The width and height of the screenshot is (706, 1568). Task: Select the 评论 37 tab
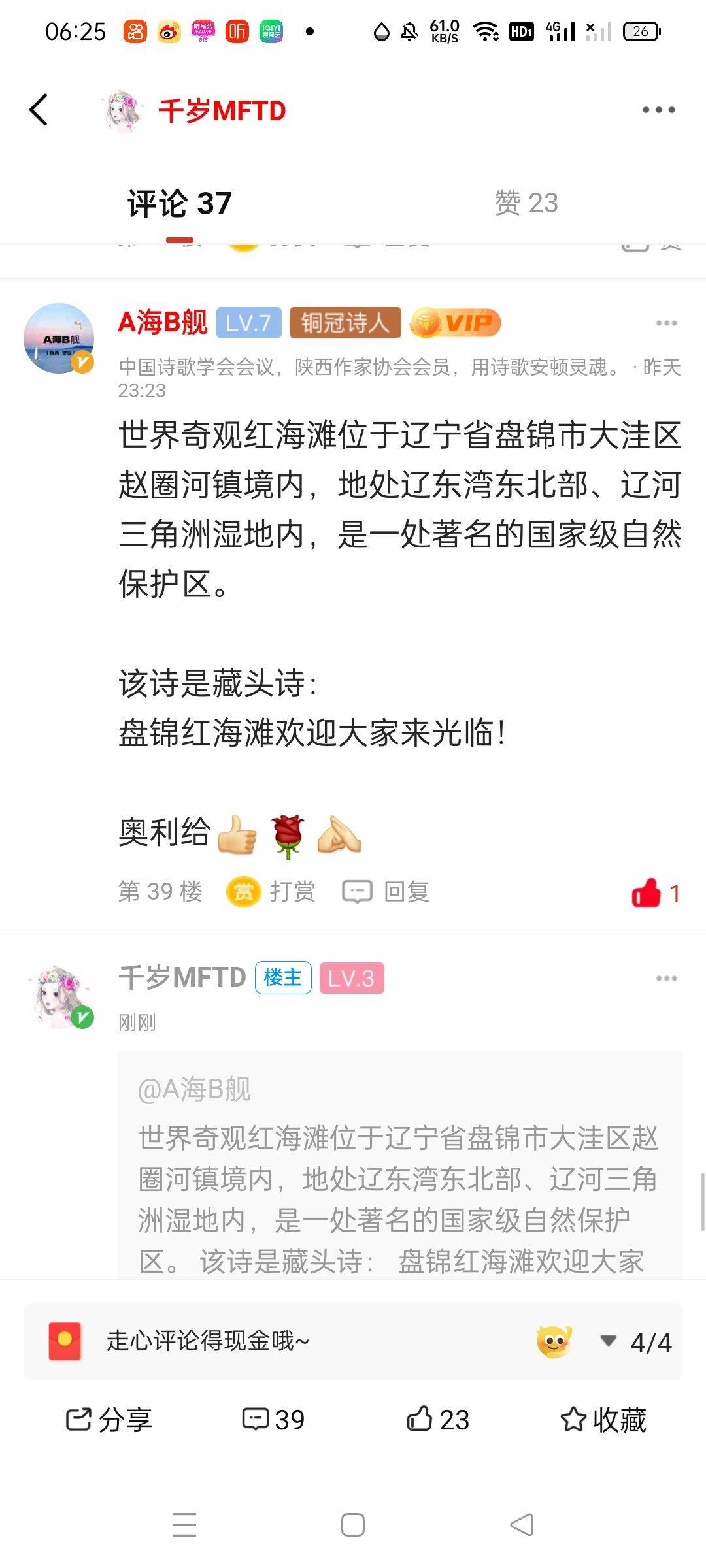tap(179, 204)
